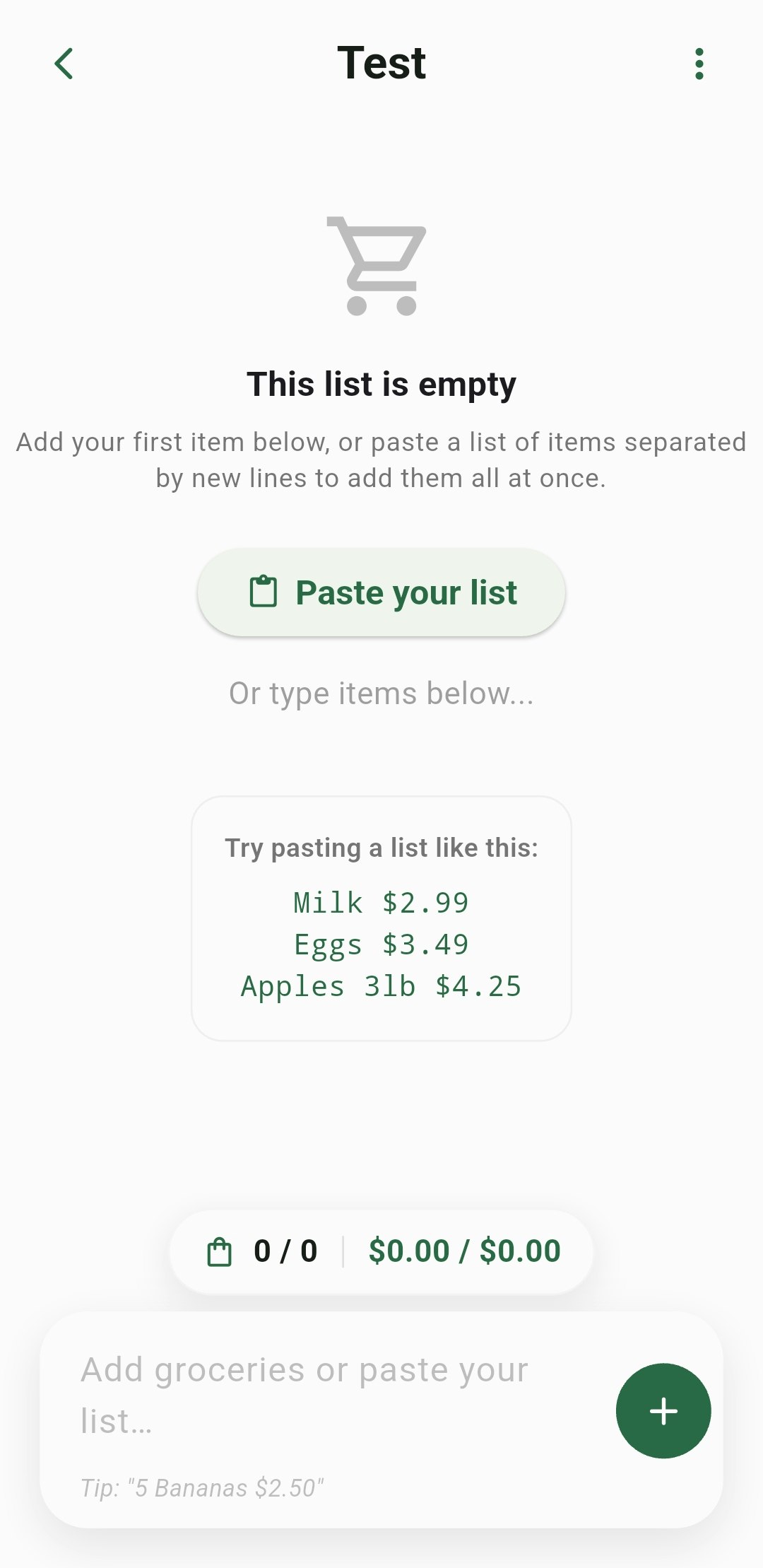Click the Test list title
This screenshot has height=1568, width=763.
coord(381,62)
